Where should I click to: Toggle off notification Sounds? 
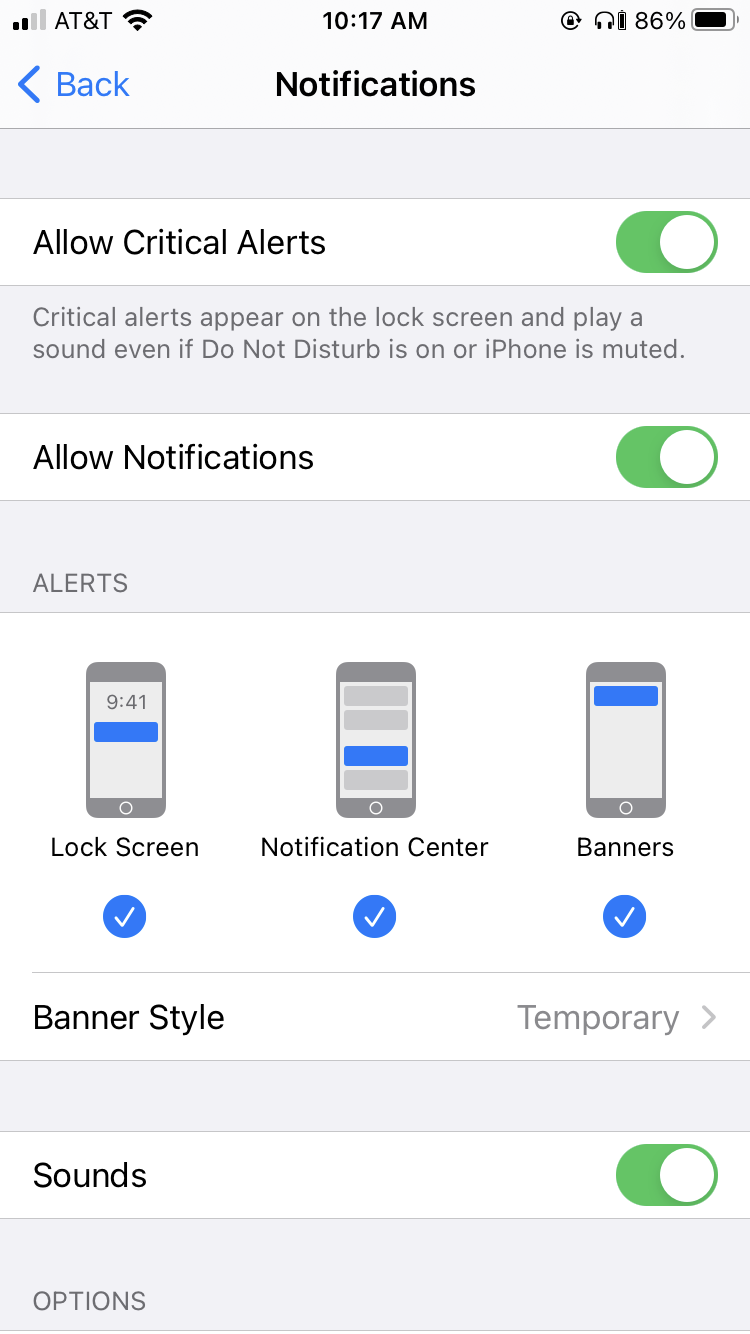(666, 1175)
